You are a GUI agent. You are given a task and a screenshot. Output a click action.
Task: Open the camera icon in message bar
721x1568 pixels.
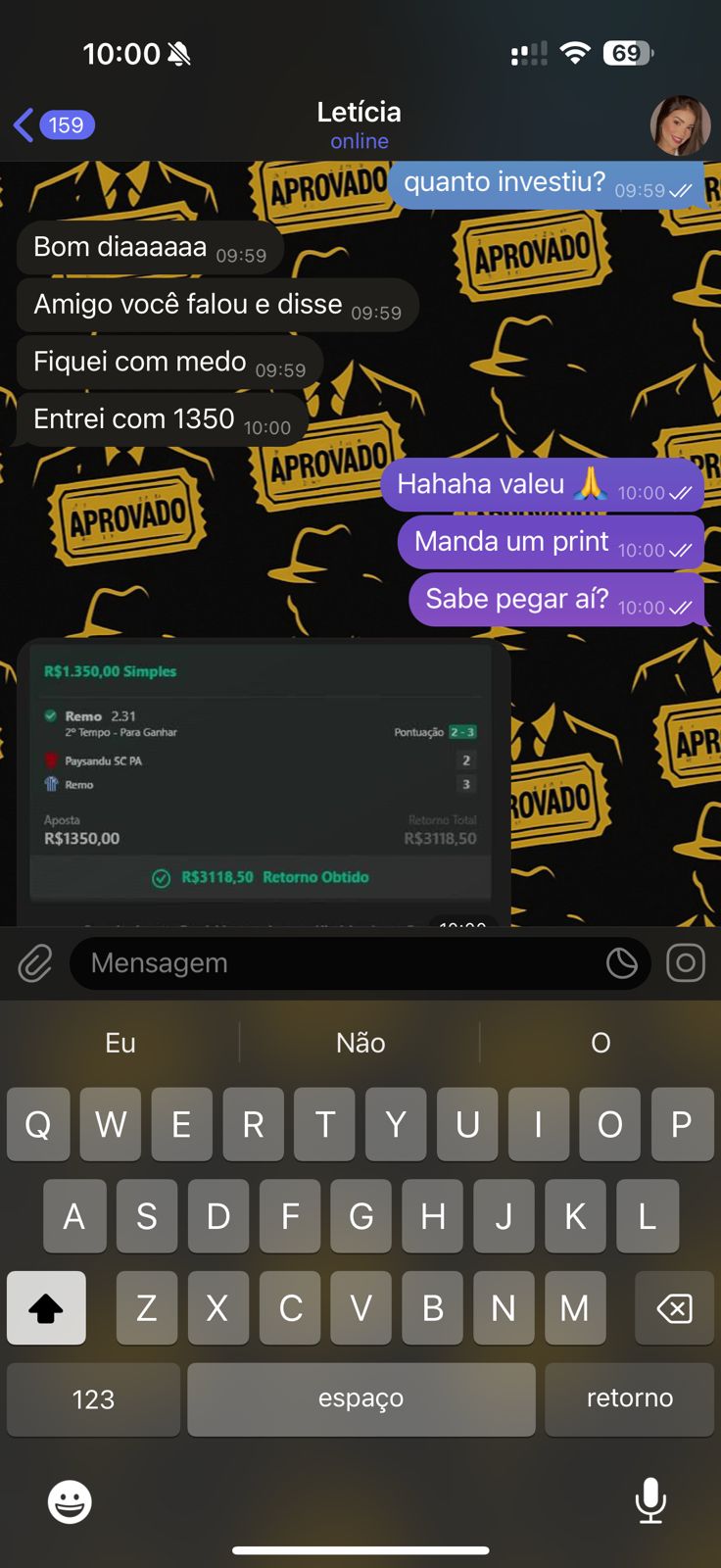686,963
